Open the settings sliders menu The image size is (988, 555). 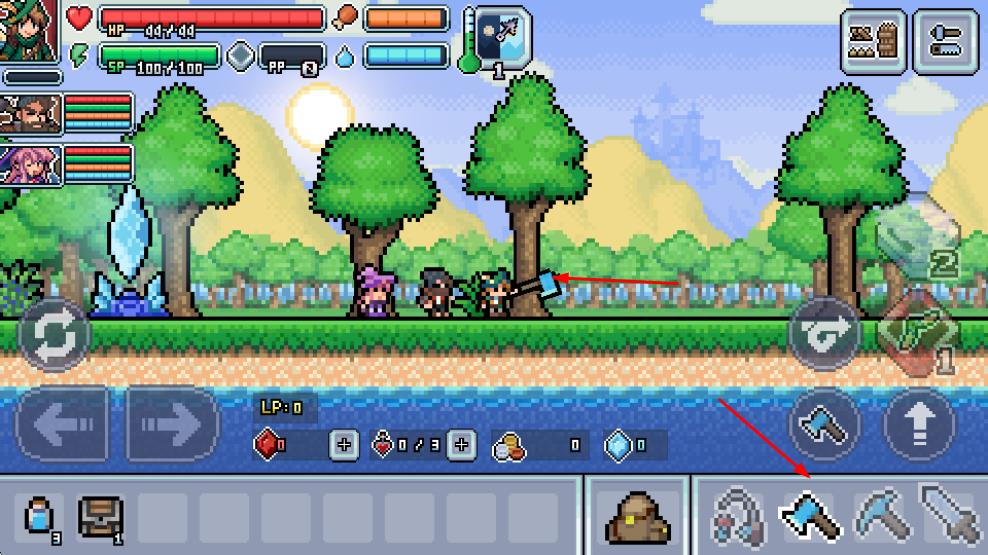coord(946,42)
